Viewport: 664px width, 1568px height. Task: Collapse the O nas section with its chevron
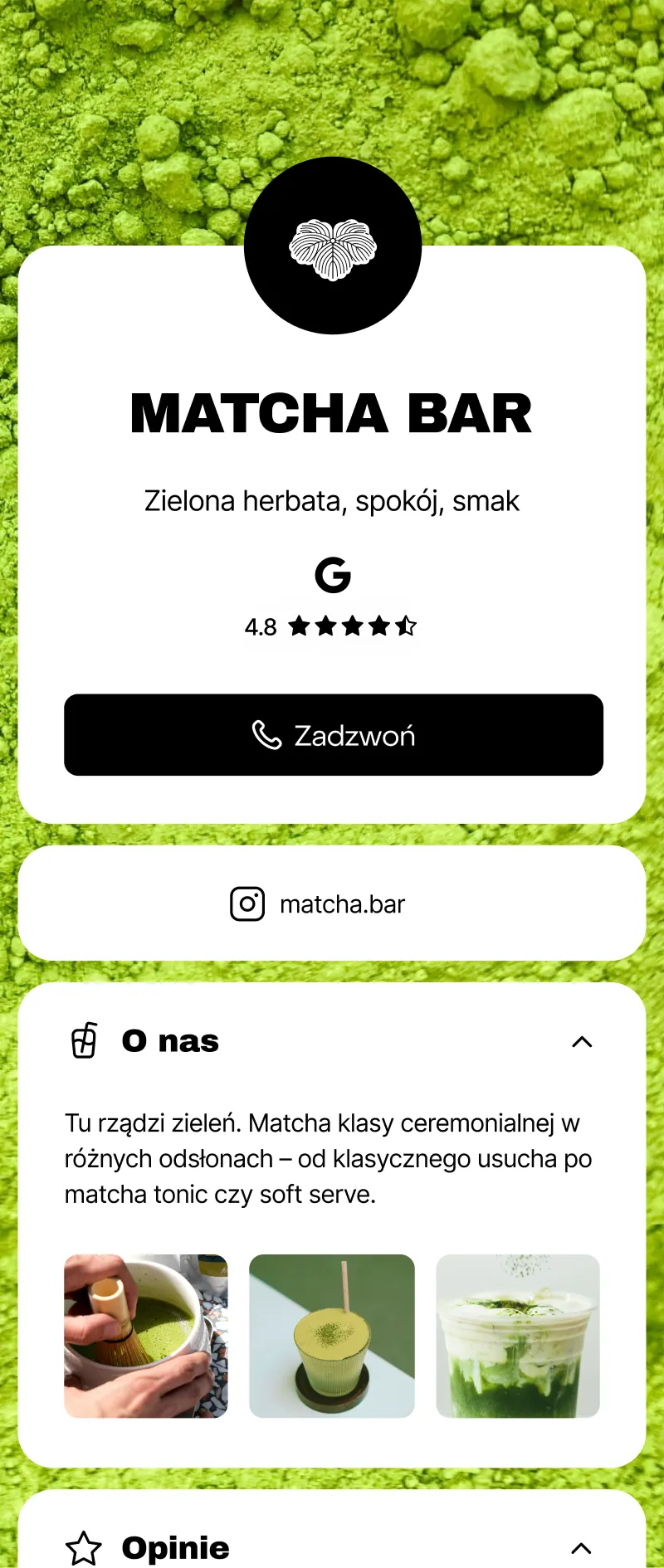pyautogui.click(x=582, y=1040)
